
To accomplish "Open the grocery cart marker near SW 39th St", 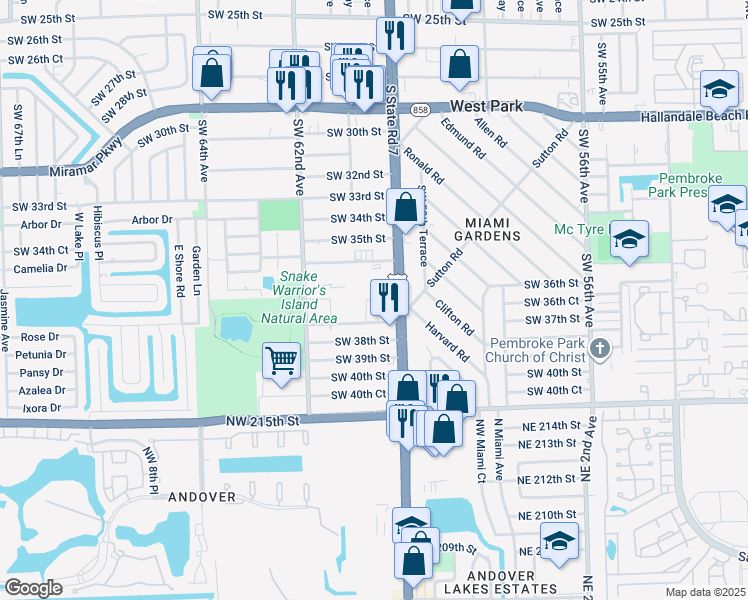I will (283, 360).
